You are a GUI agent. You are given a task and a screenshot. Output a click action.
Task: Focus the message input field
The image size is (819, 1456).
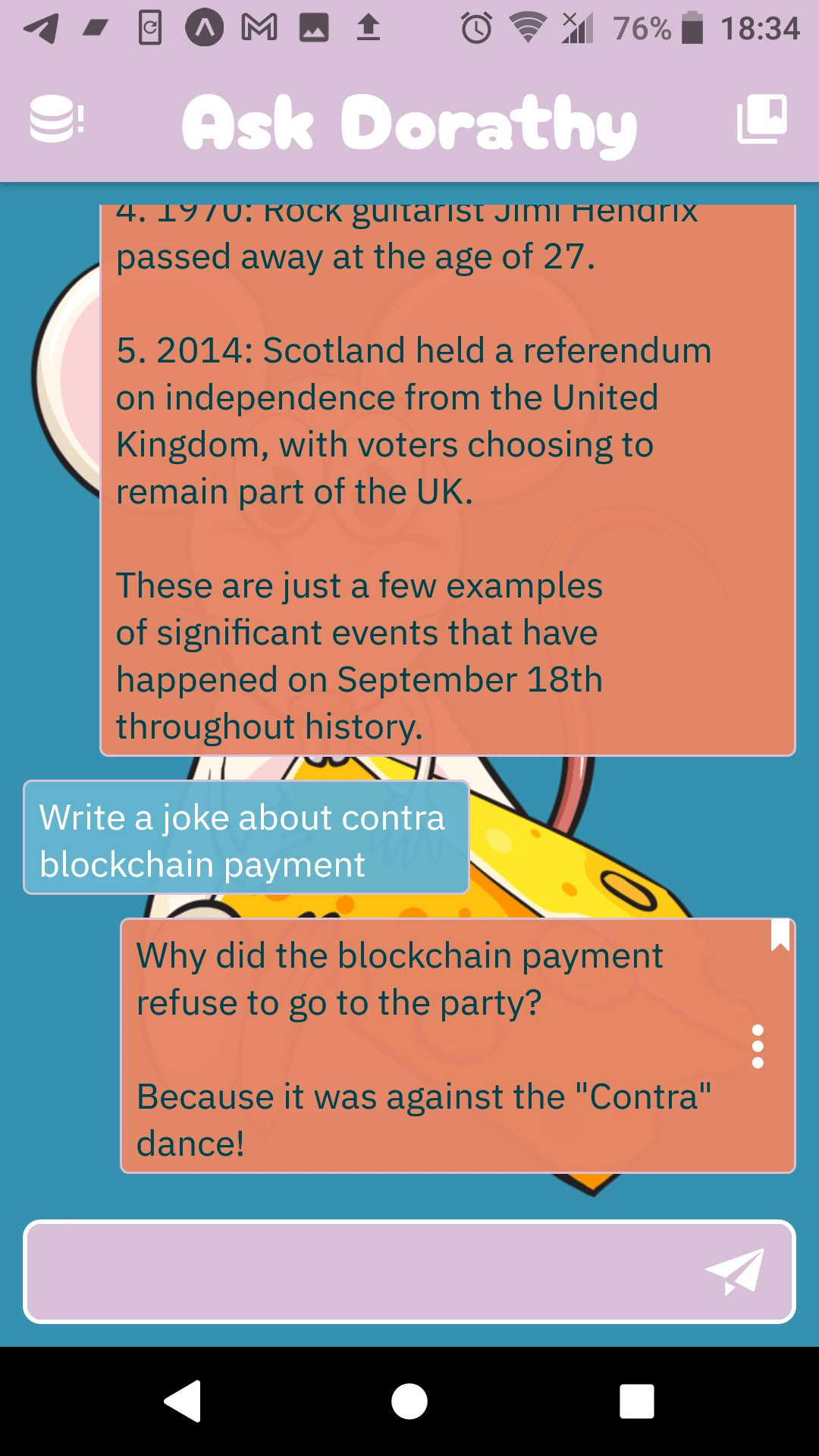364,1272
